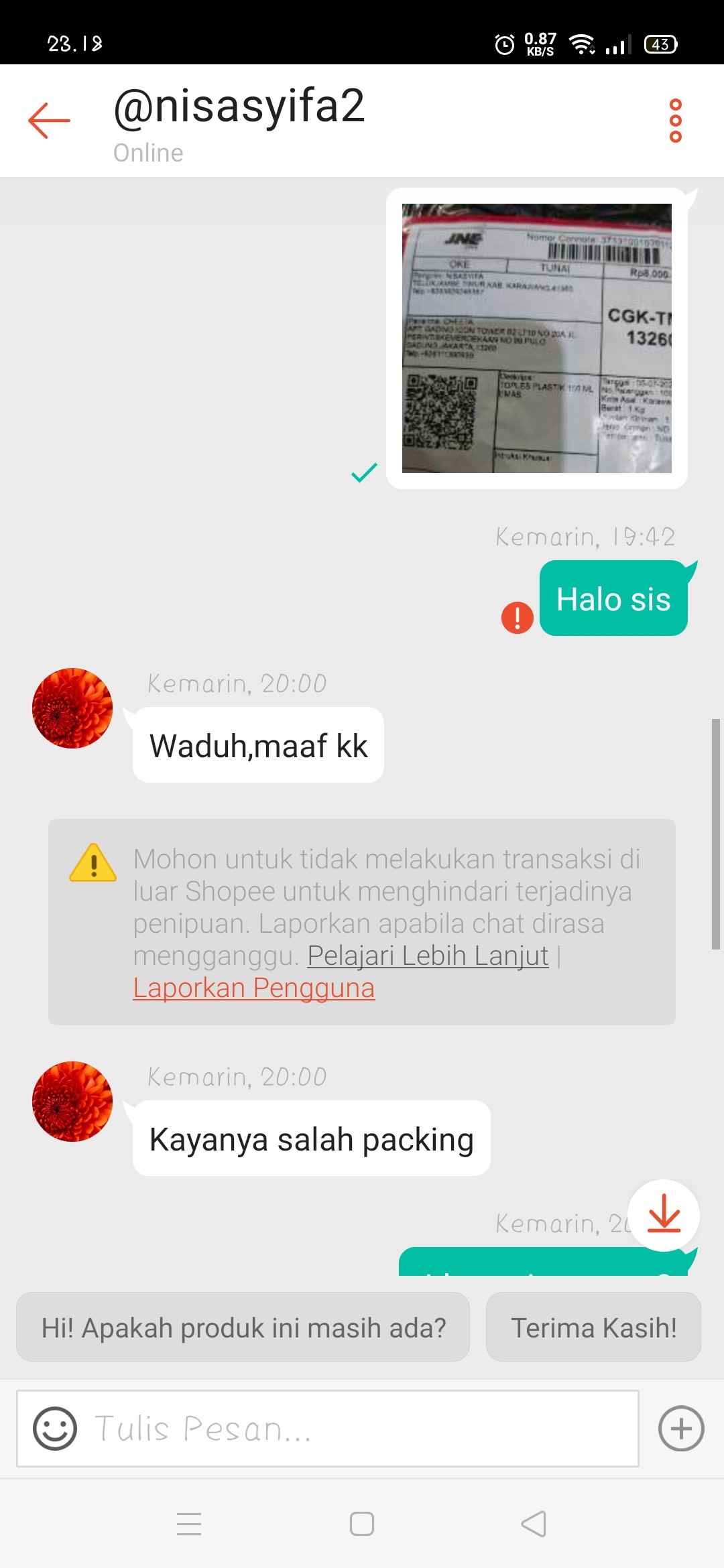Tap the green checkmark under the shipping label photo
This screenshot has width=724, height=1568.
coord(364,474)
